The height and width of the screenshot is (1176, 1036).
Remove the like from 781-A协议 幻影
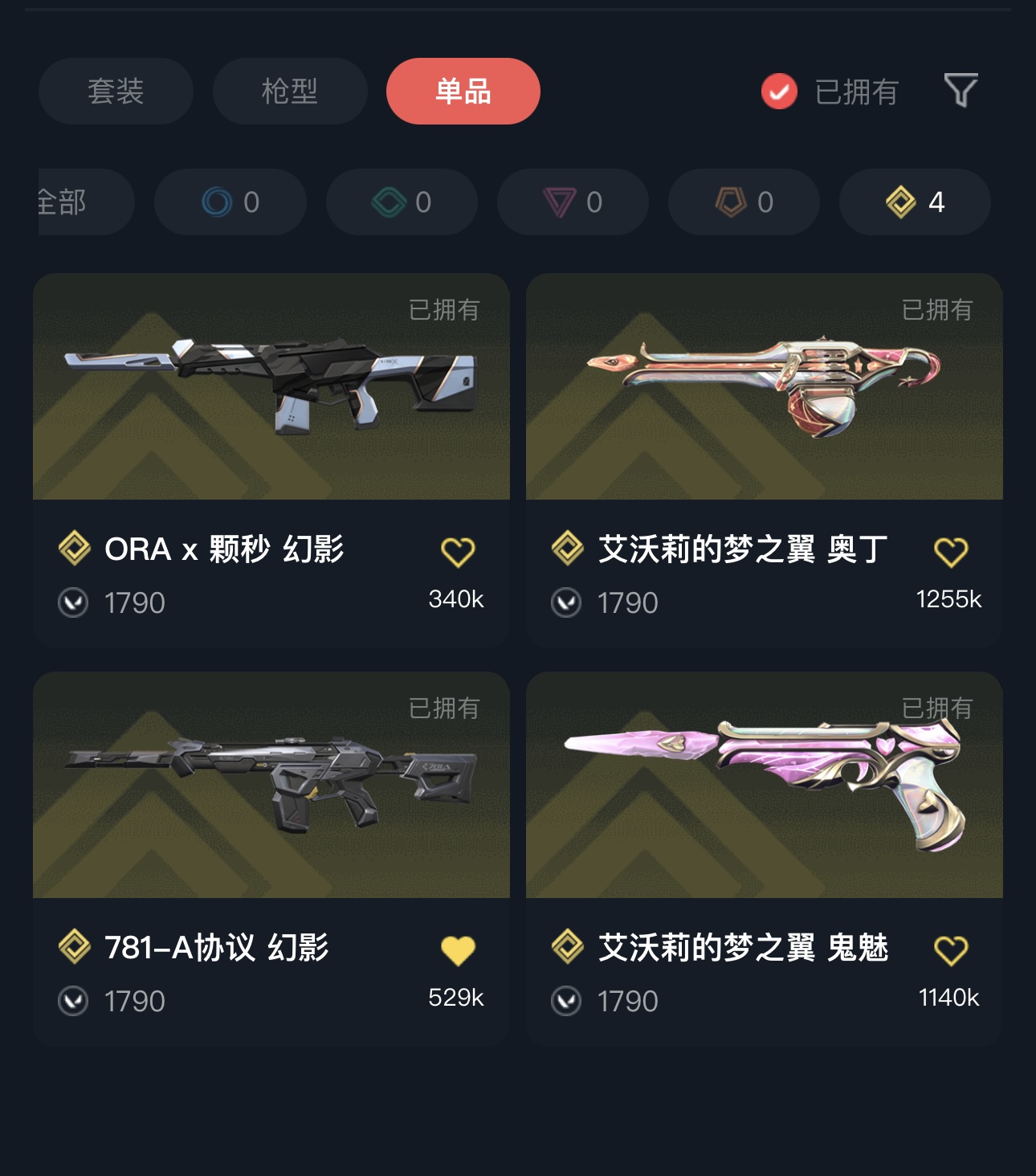(x=458, y=950)
